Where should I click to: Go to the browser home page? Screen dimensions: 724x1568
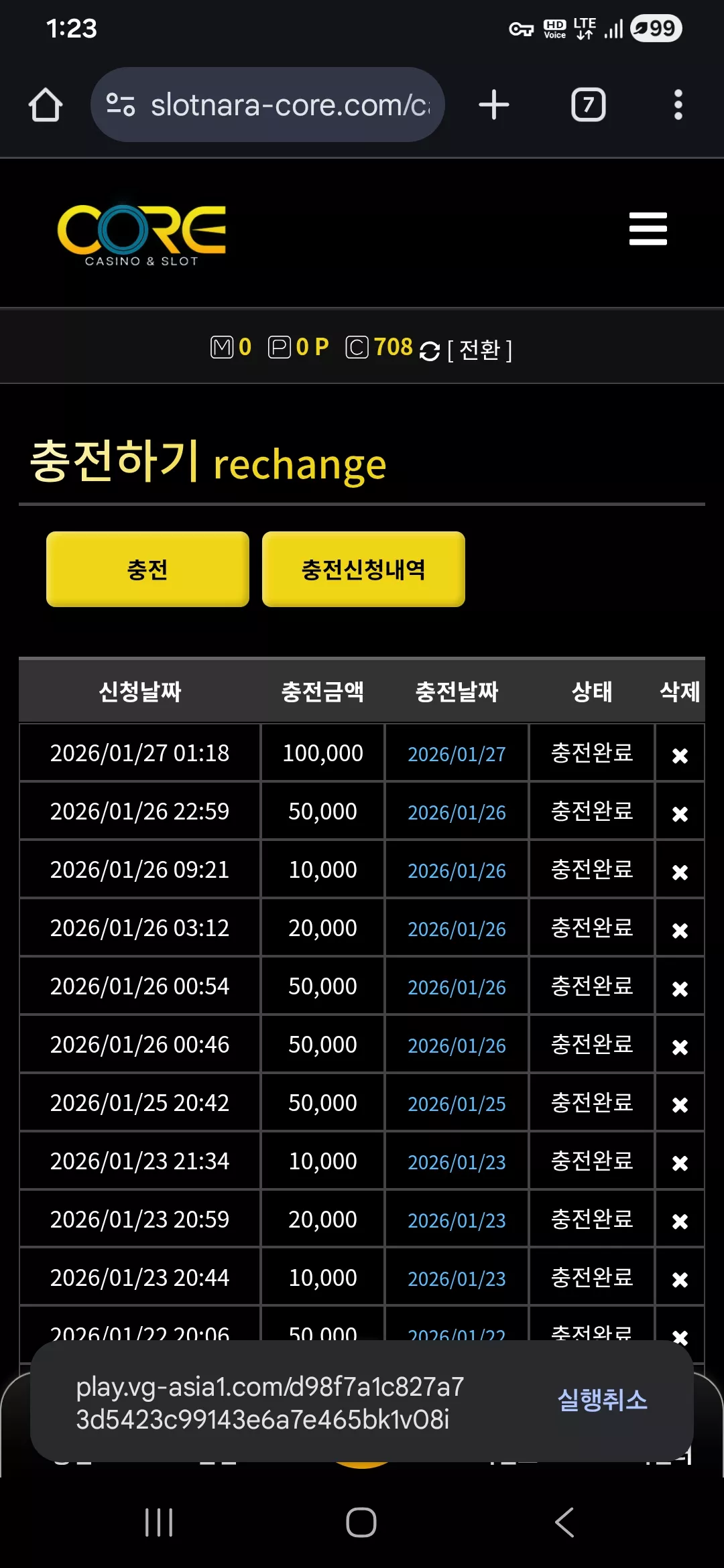pyautogui.click(x=46, y=105)
